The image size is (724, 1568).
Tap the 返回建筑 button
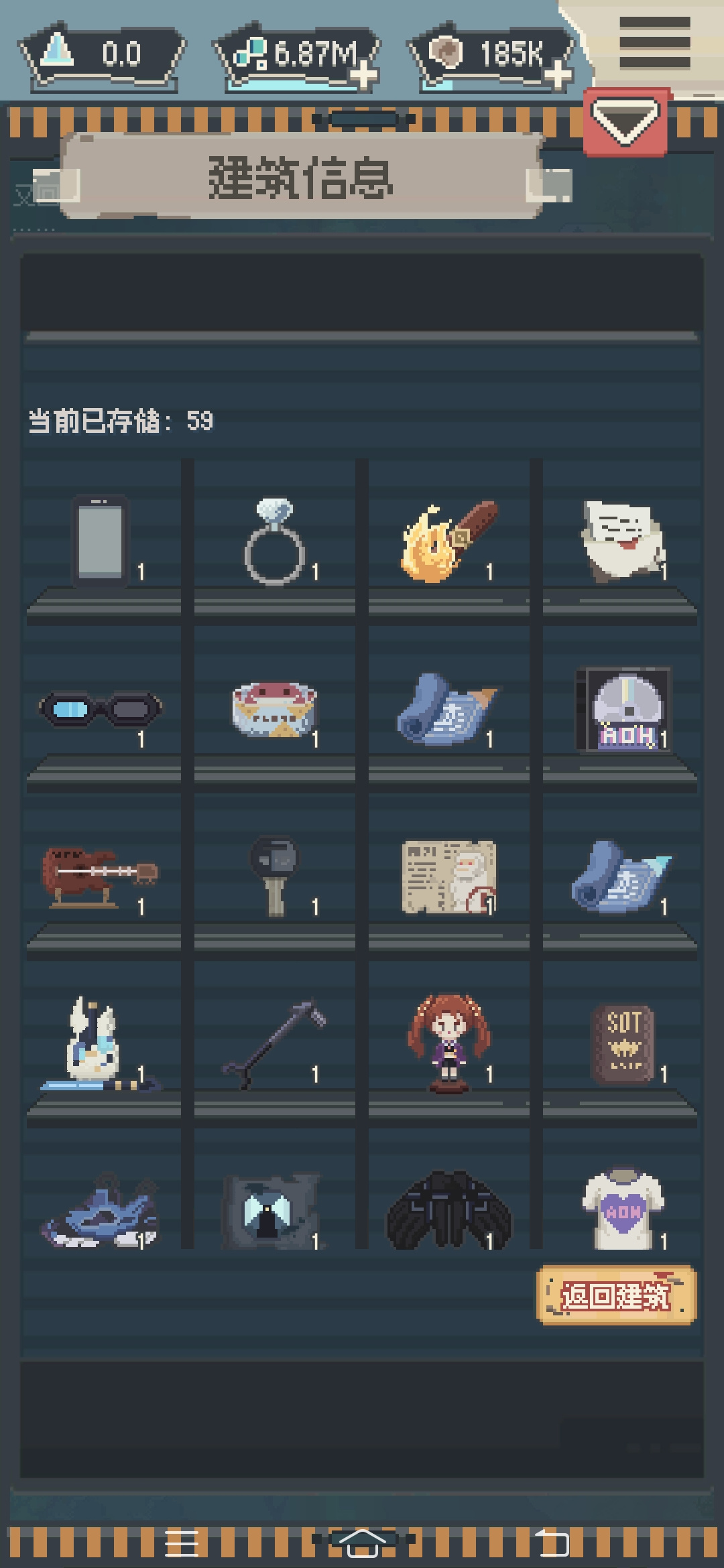(x=616, y=1295)
